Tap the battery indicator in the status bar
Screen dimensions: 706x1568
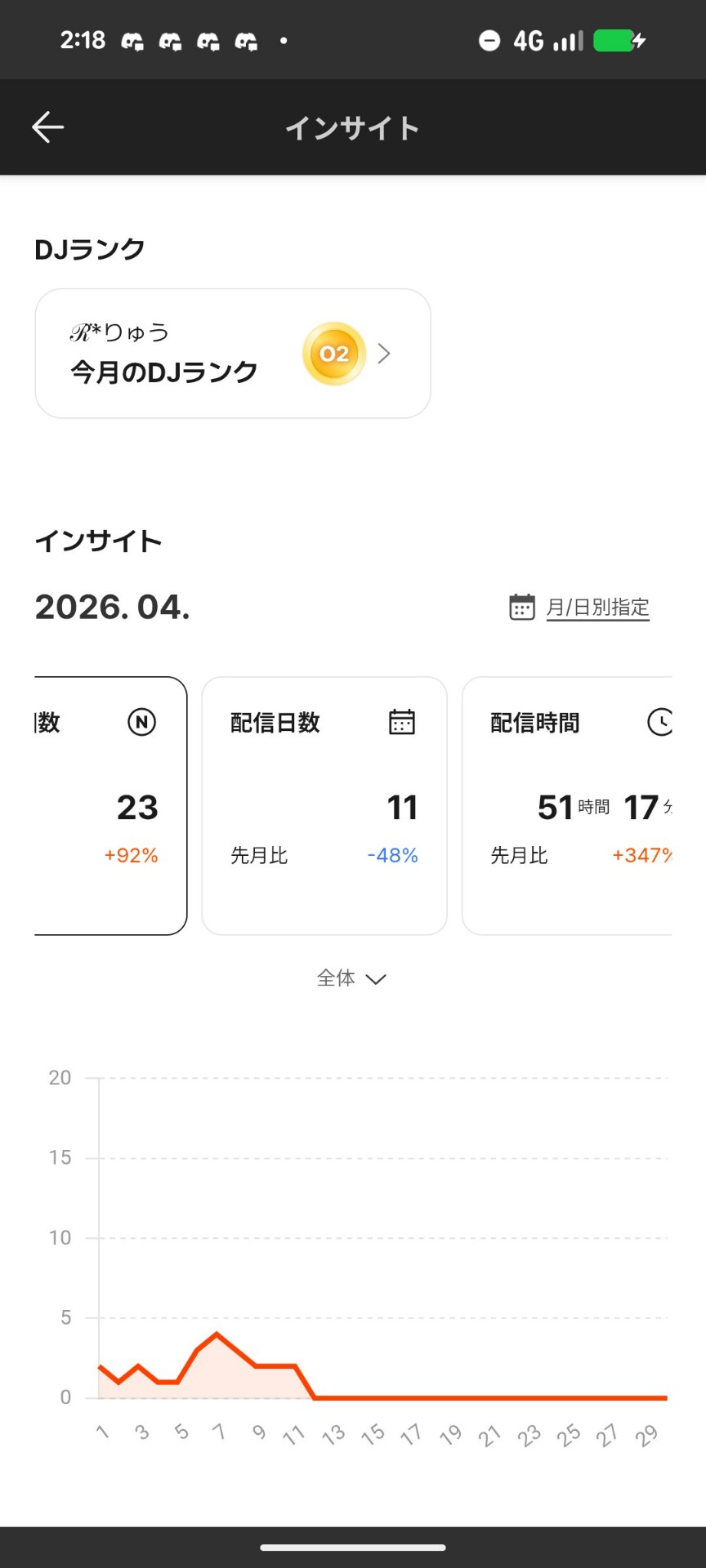tap(618, 40)
